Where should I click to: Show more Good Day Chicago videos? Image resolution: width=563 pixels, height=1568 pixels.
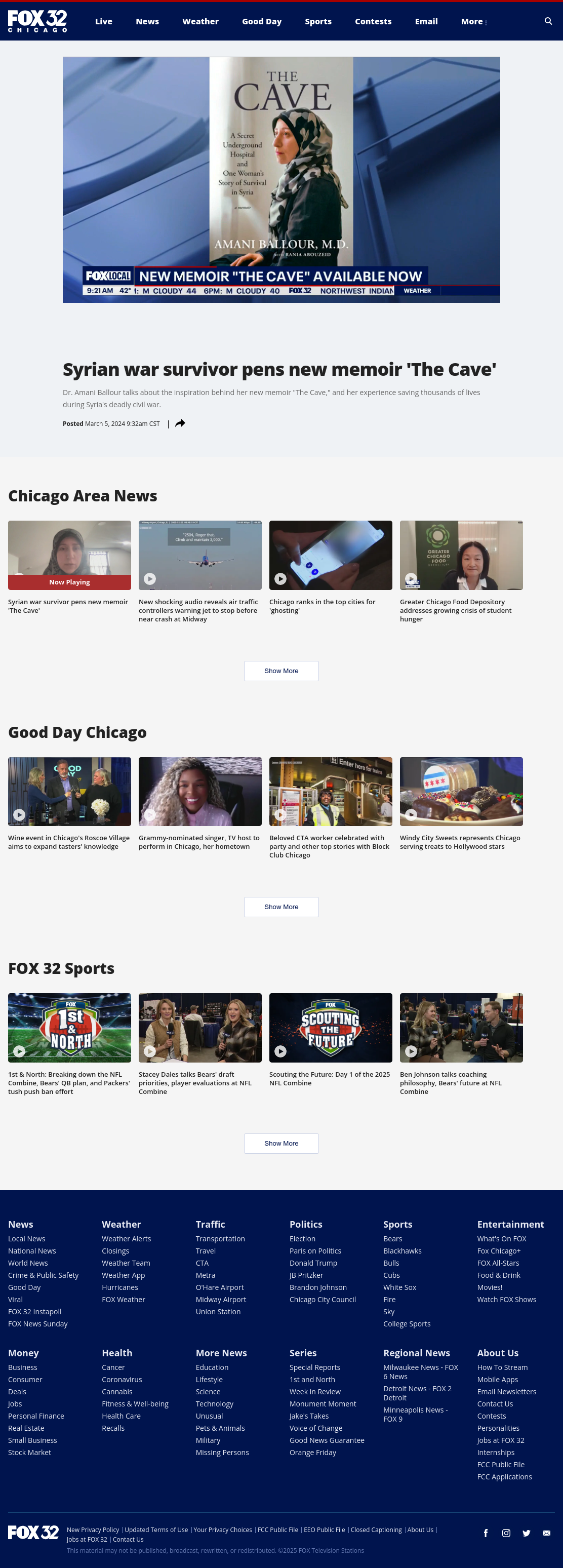(x=281, y=907)
